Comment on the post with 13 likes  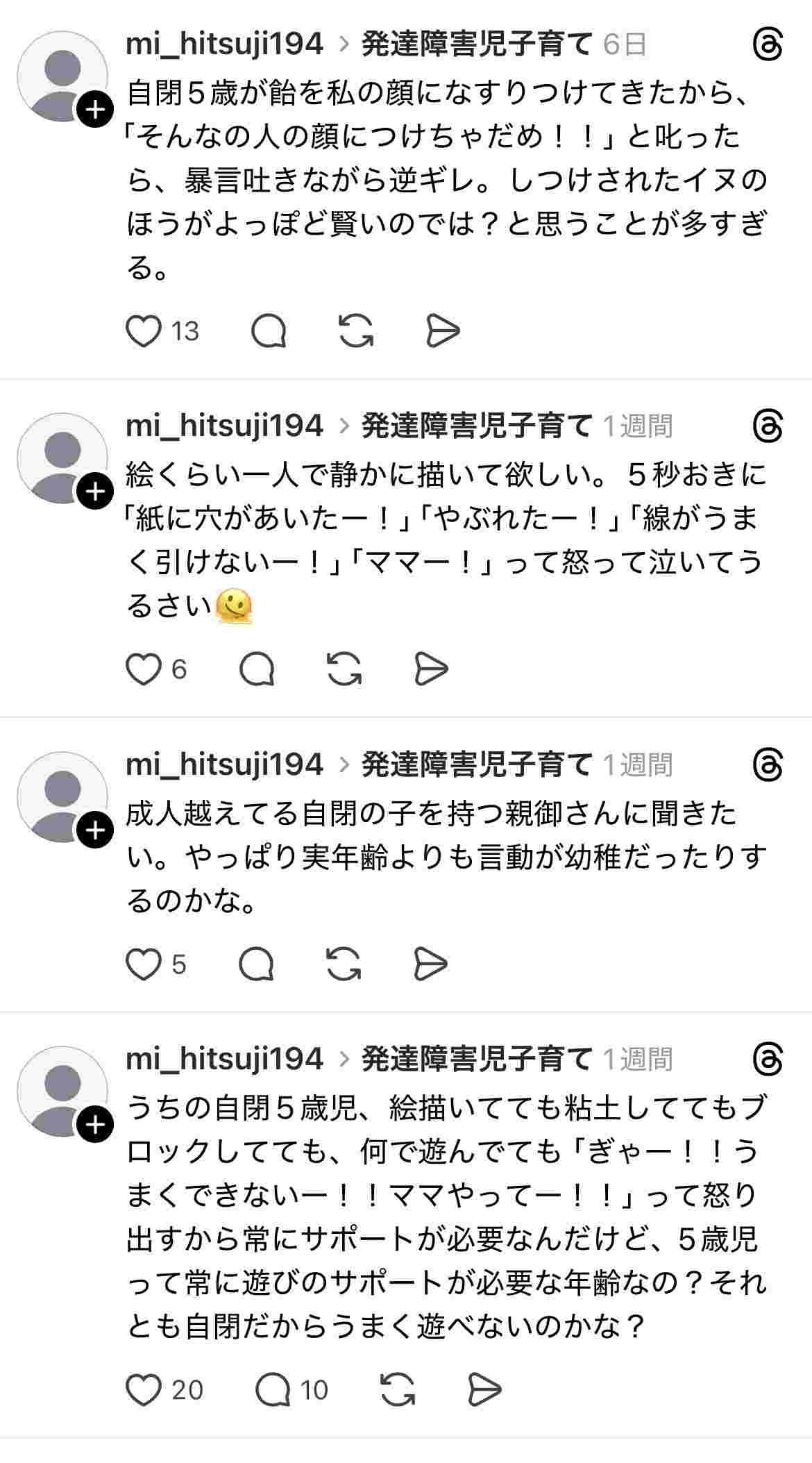coord(269,331)
